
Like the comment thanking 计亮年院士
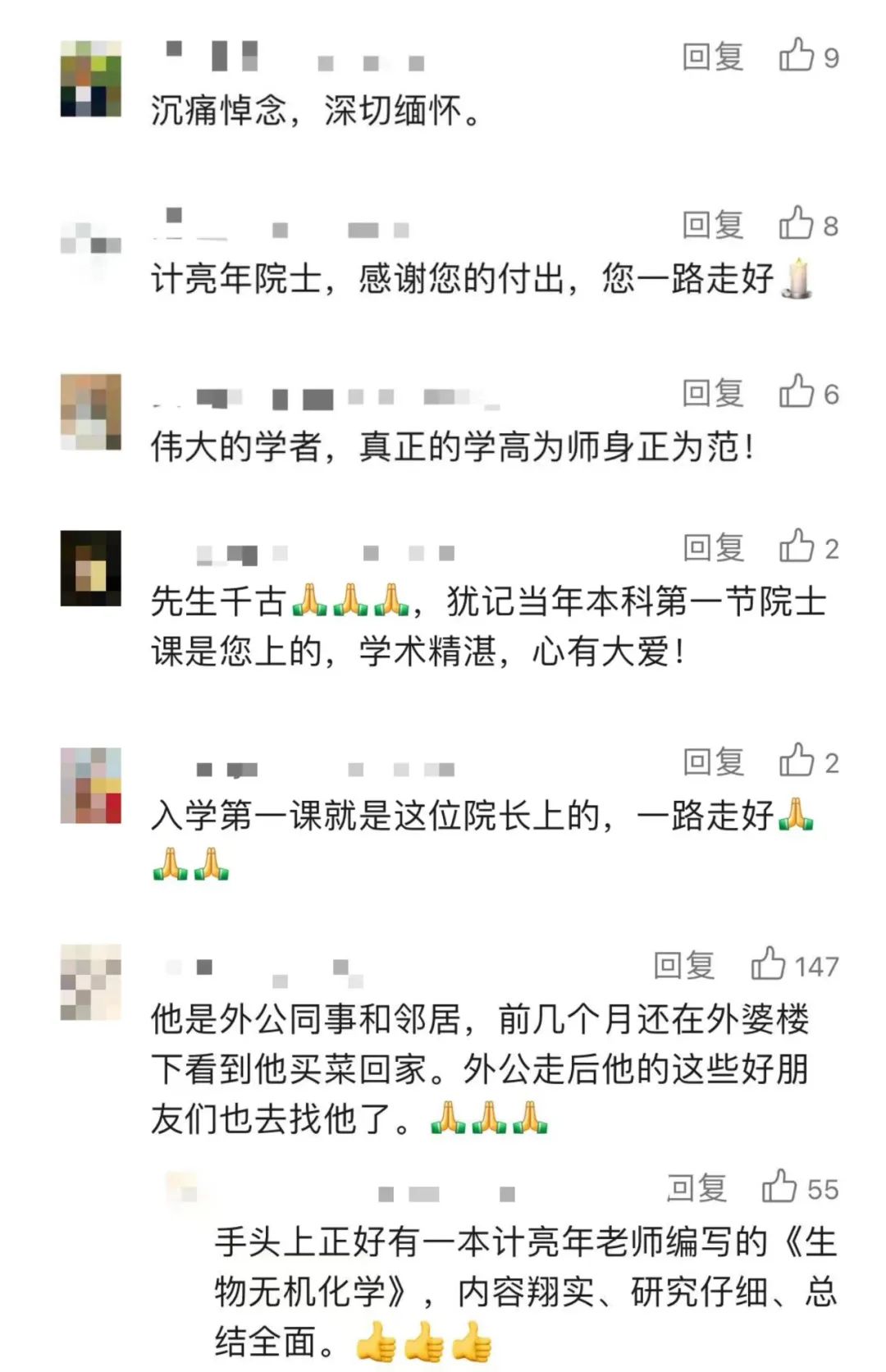[797, 224]
